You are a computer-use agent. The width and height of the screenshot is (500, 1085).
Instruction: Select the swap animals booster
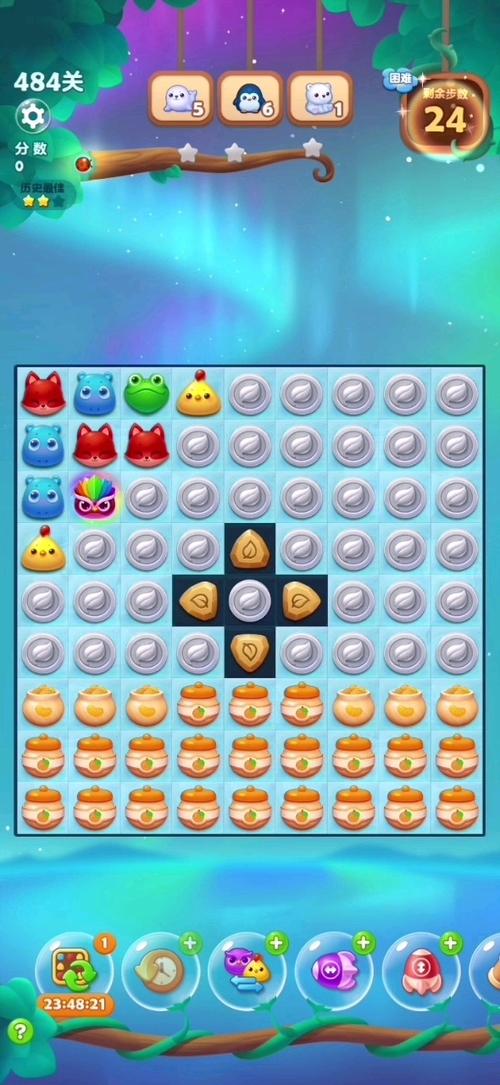click(x=248, y=972)
